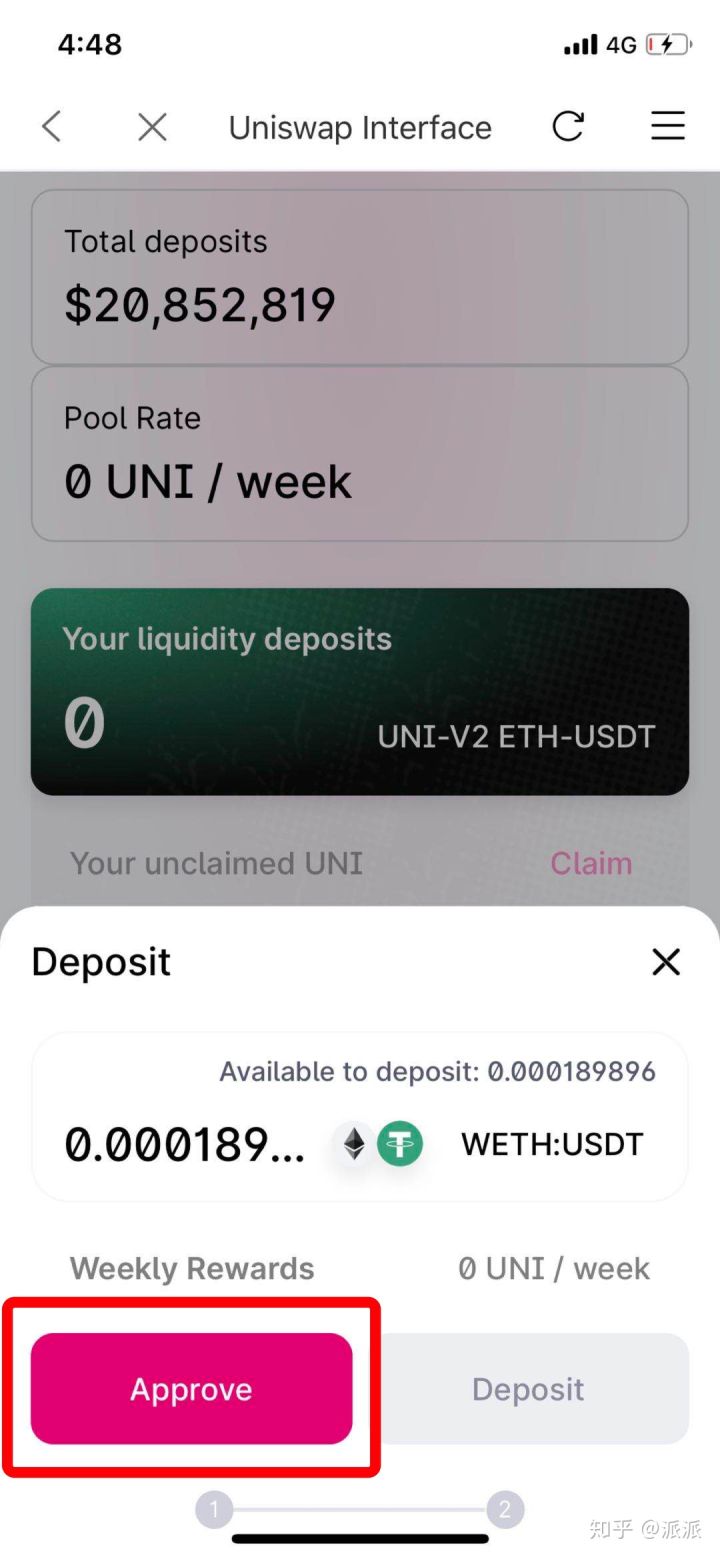Approve WETH:USDT spending
Viewport: 720px width, 1559px height.
[191, 1389]
